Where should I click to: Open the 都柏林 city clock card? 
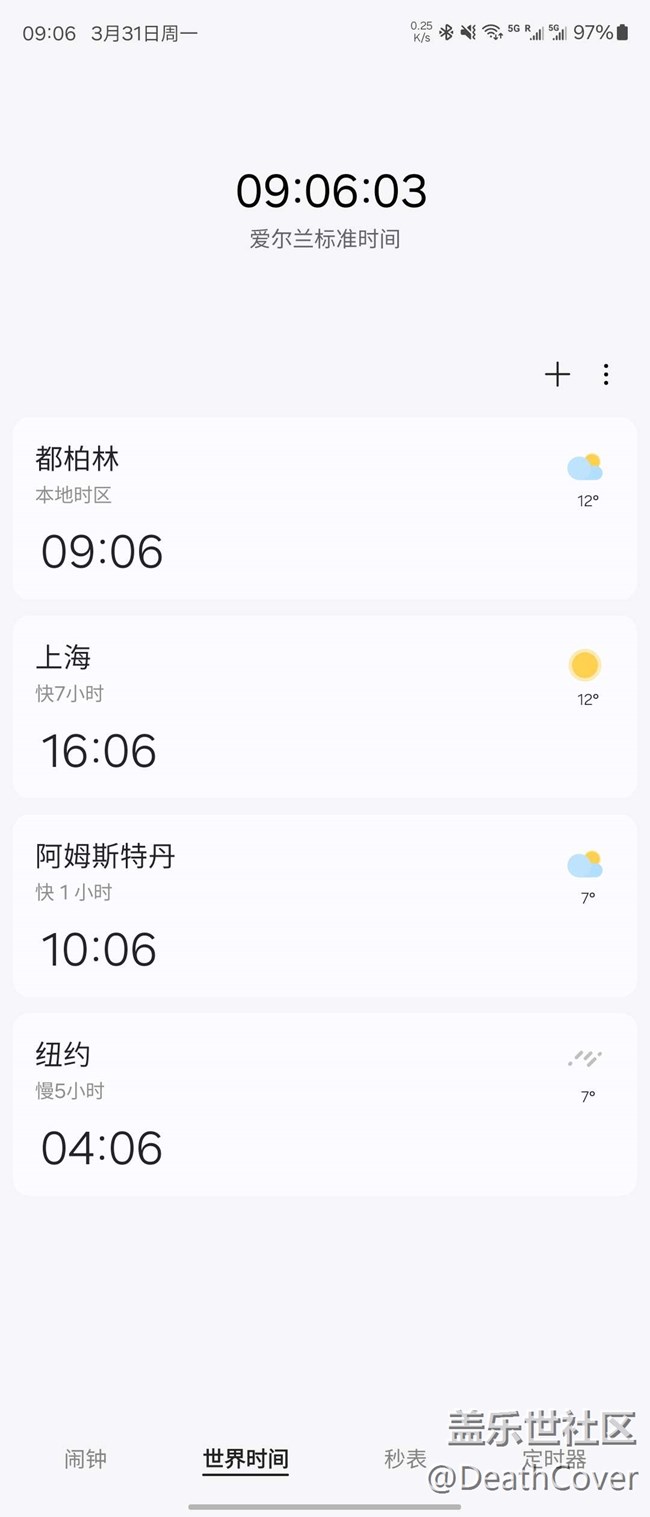324,508
